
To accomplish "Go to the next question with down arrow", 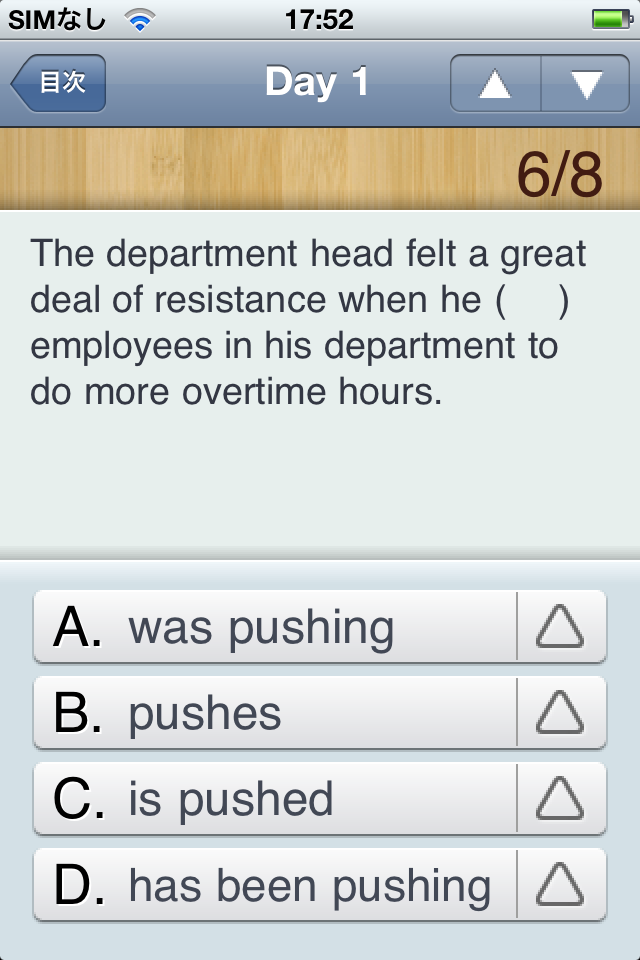I will [x=585, y=84].
